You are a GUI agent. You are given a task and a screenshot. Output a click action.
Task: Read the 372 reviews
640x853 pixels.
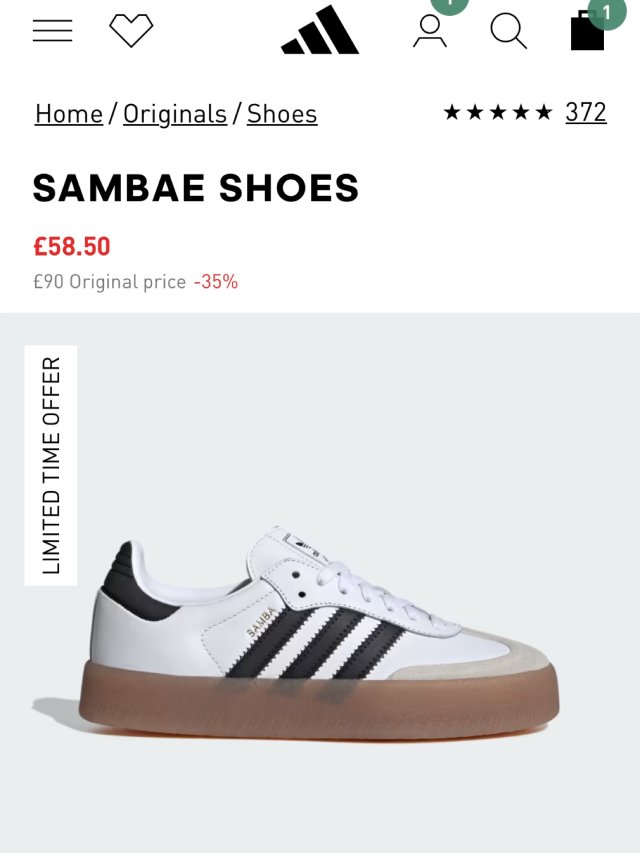[586, 112]
